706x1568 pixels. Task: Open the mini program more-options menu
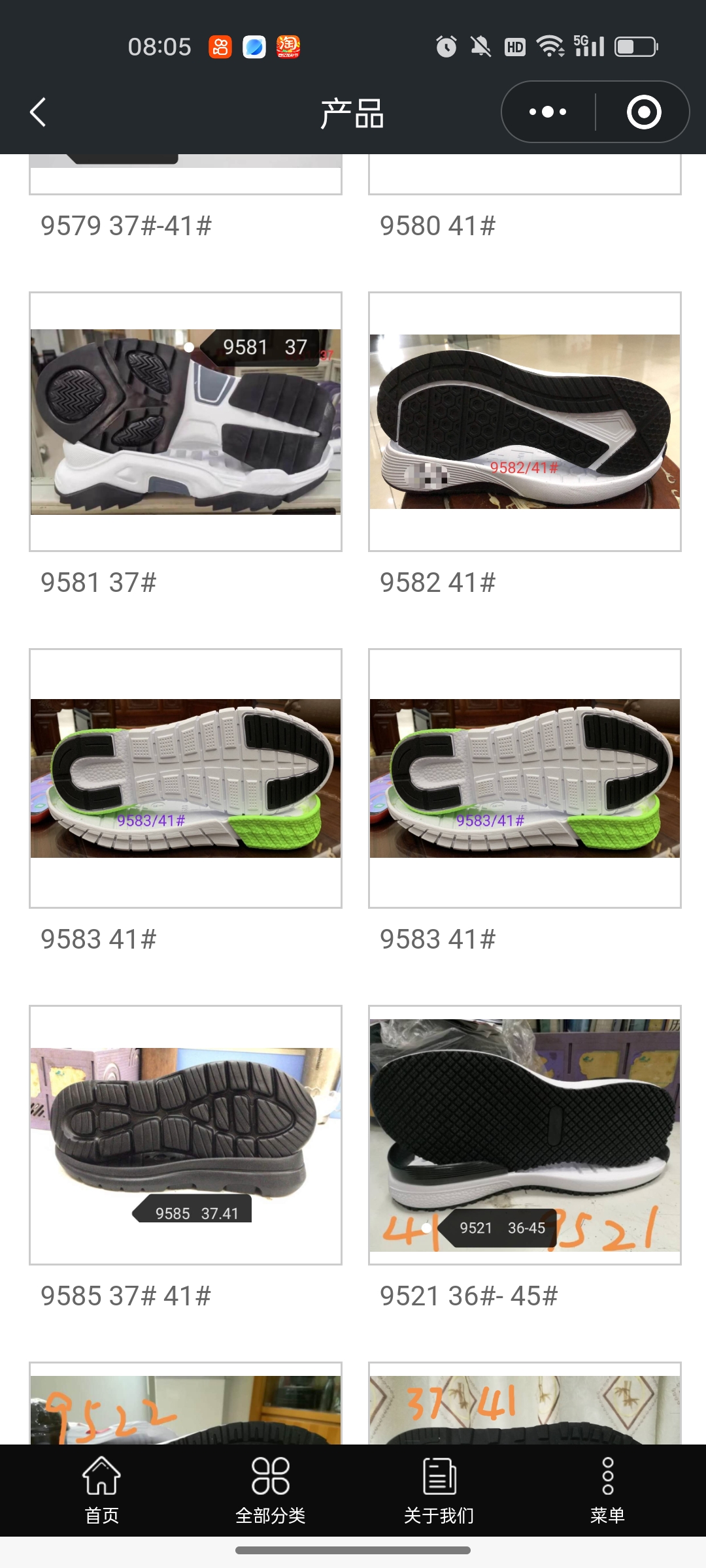(548, 112)
